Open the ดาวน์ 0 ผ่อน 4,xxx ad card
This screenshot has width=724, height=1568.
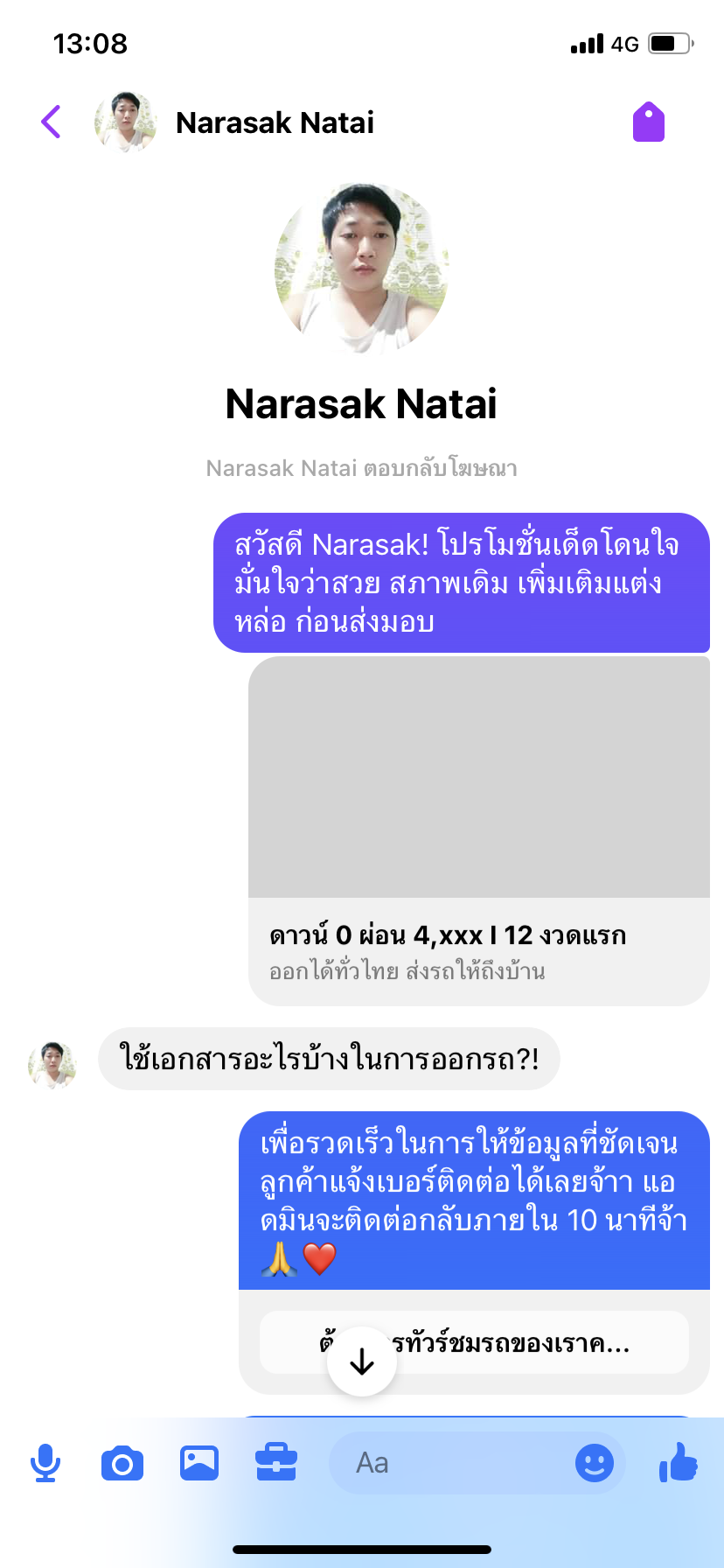point(479,831)
